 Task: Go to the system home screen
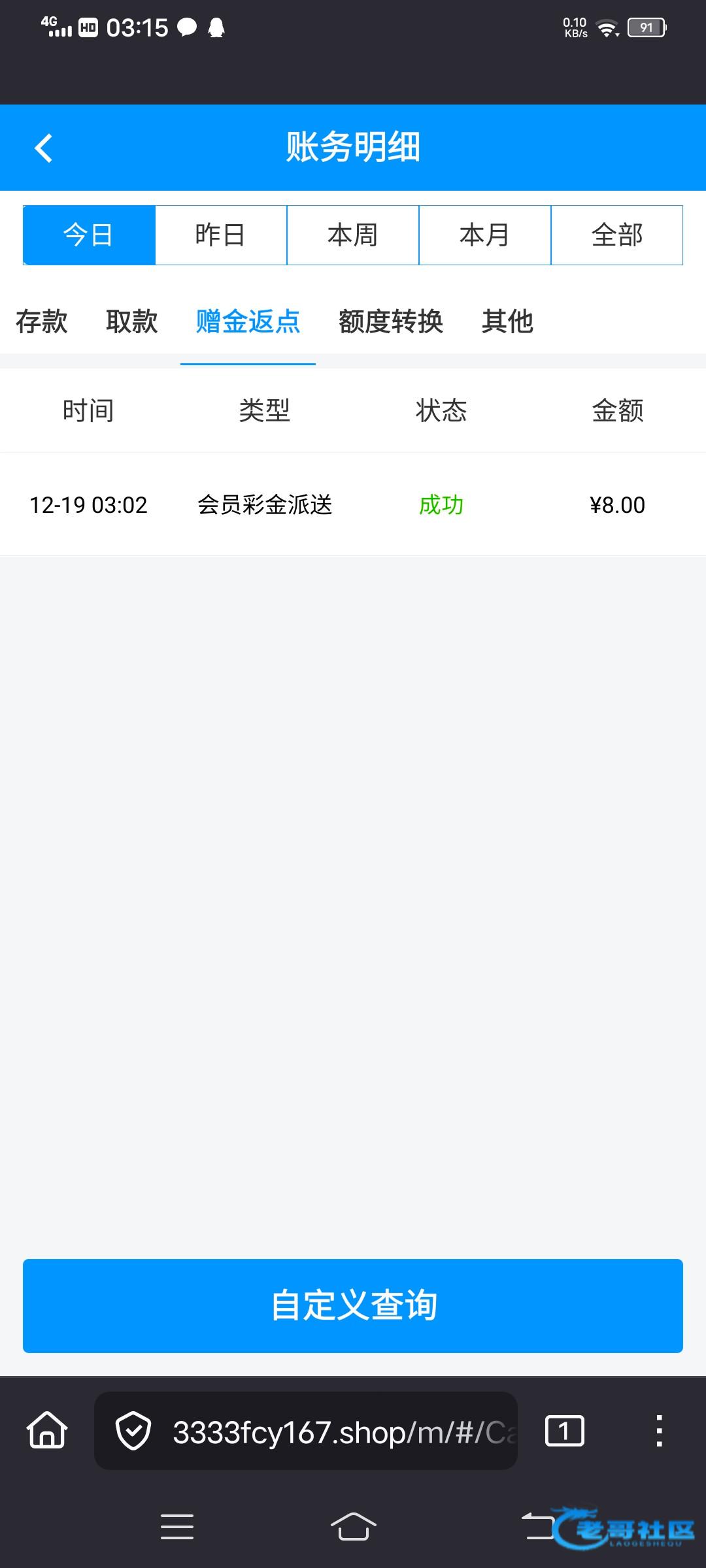[353, 1526]
